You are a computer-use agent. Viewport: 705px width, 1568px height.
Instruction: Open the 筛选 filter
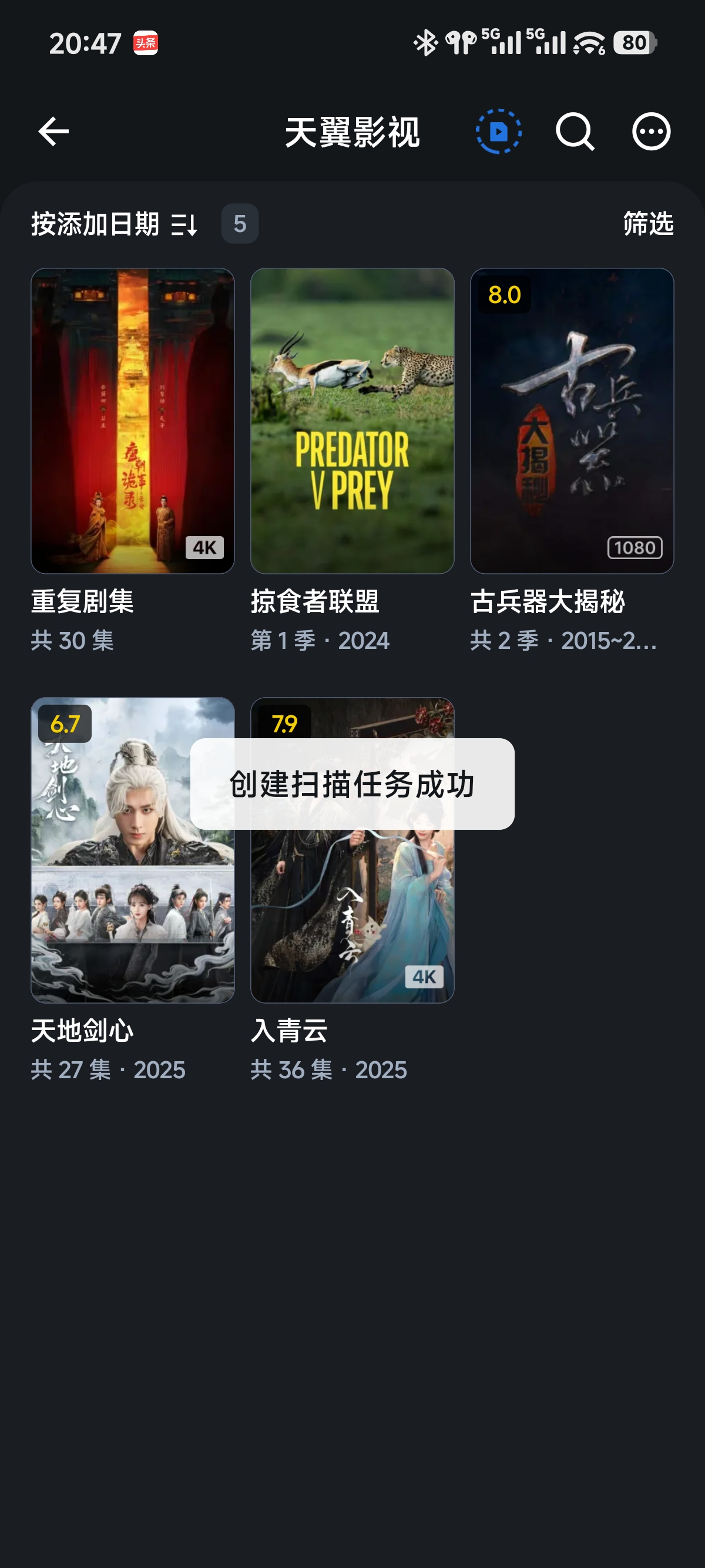point(648,224)
